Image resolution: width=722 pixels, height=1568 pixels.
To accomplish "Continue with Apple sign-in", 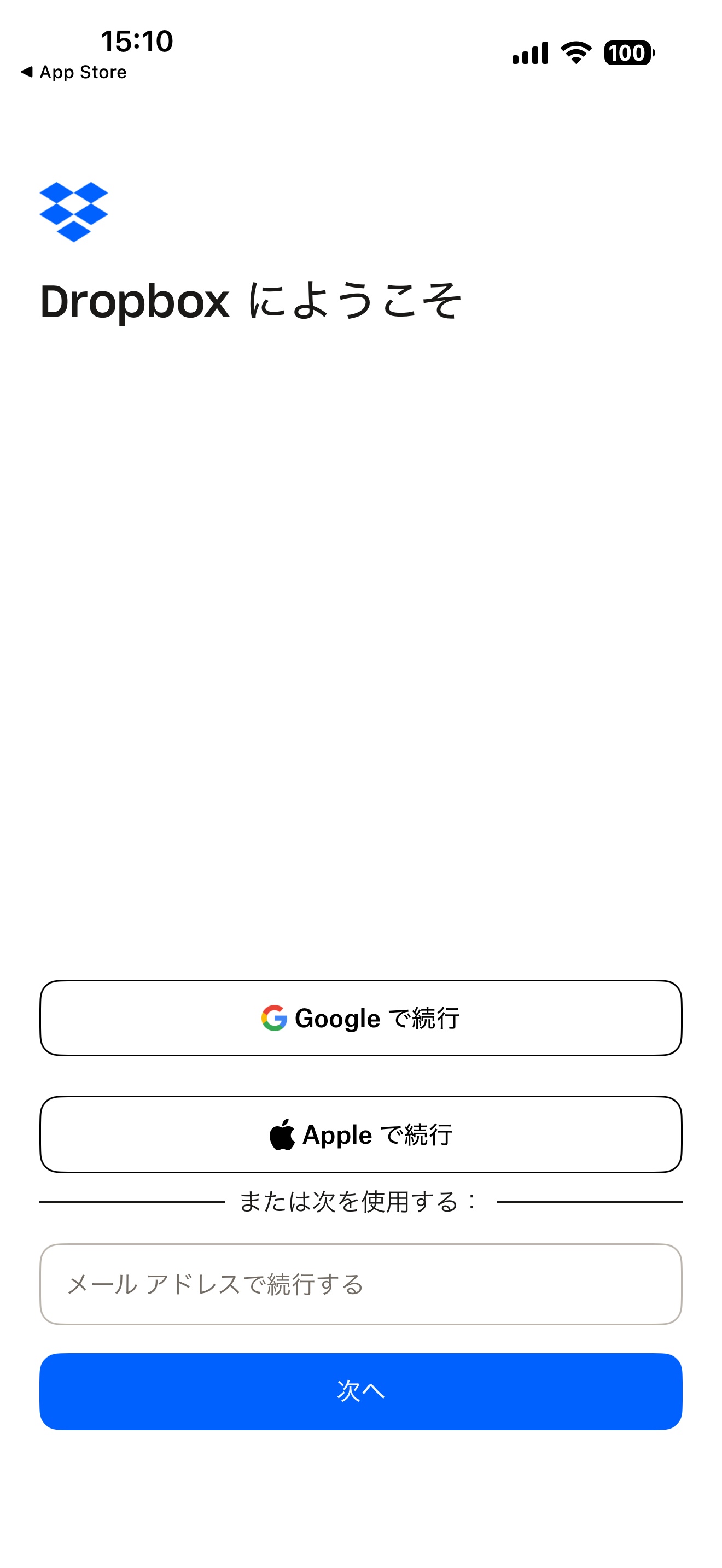I will pos(360,1134).
